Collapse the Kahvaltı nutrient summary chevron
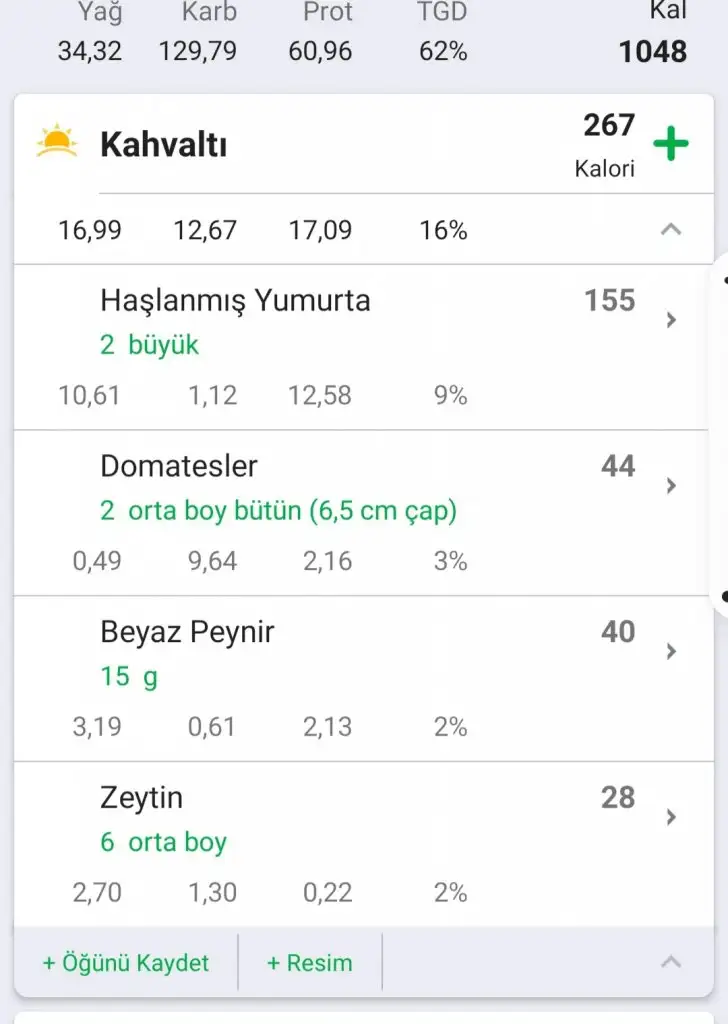This screenshot has width=728, height=1024. click(671, 230)
